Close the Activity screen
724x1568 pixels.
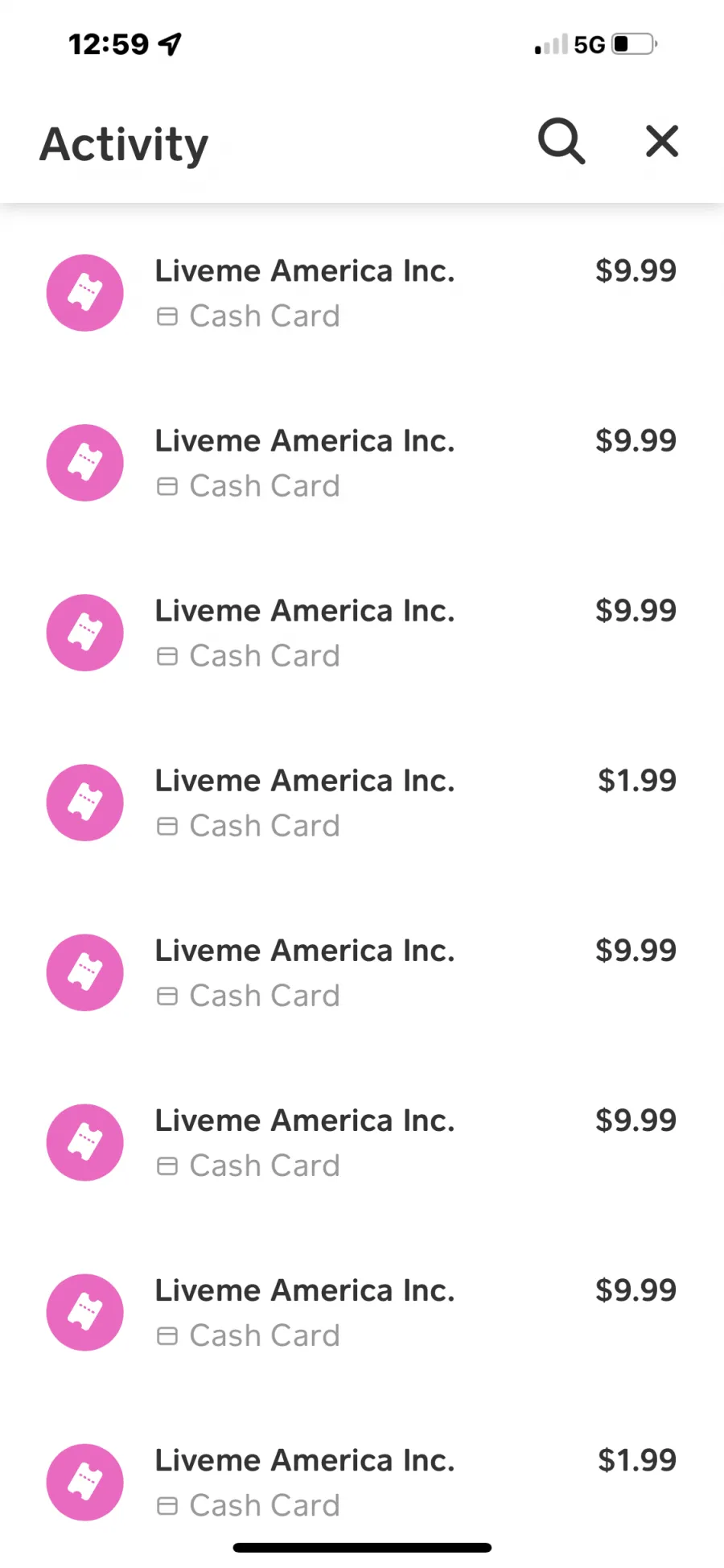click(x=662, y=142)
